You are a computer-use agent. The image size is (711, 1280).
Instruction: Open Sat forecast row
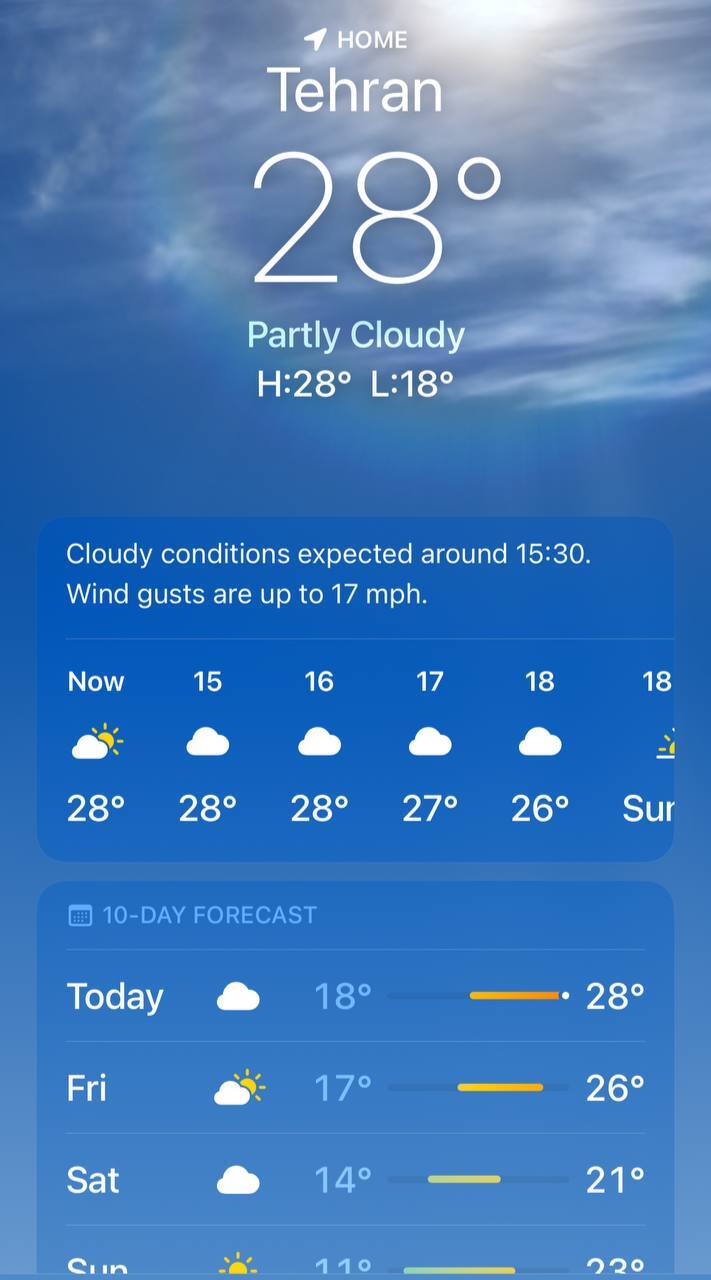355,1180
